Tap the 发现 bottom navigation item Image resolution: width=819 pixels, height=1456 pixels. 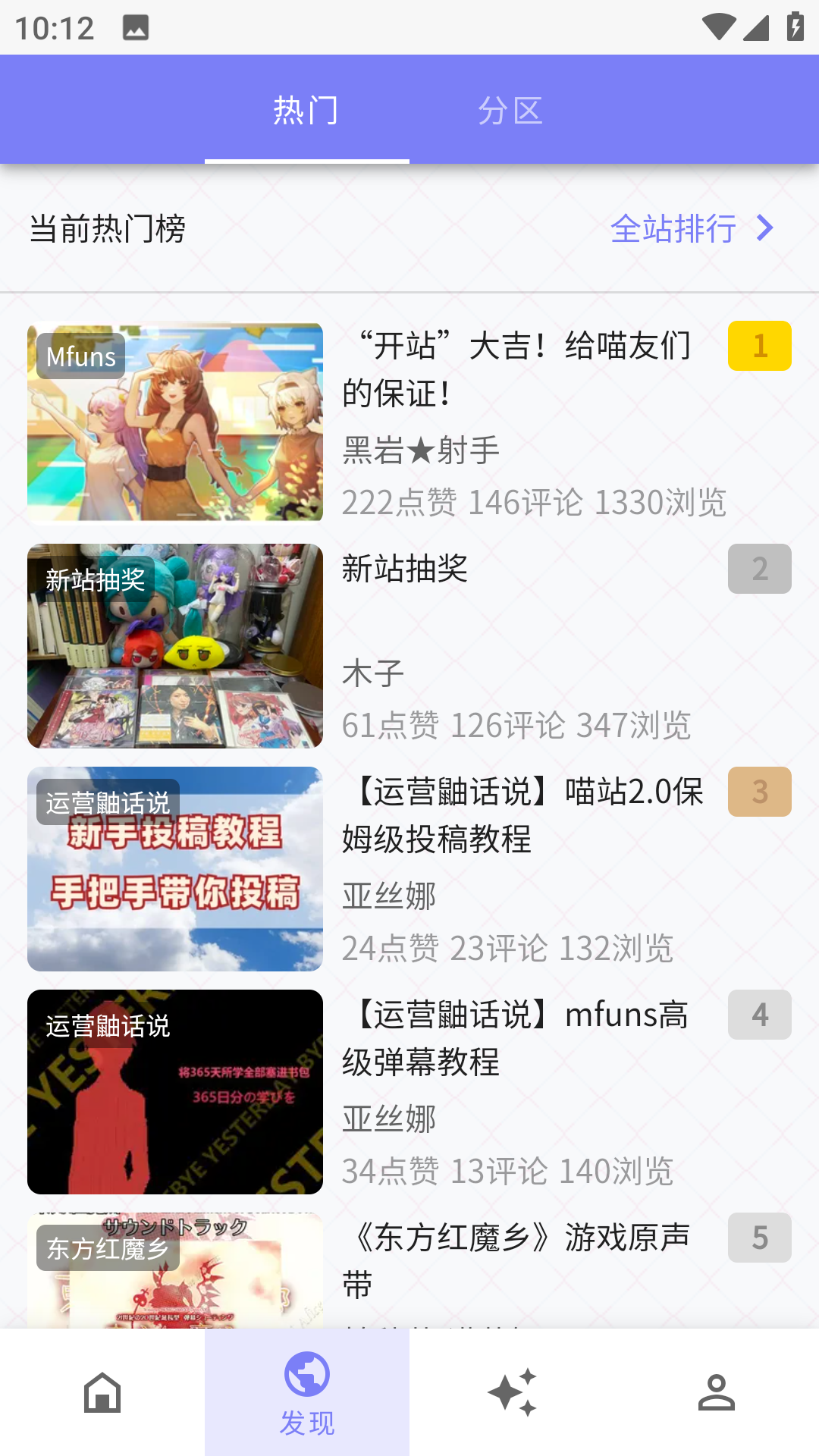click(307, 1392)
